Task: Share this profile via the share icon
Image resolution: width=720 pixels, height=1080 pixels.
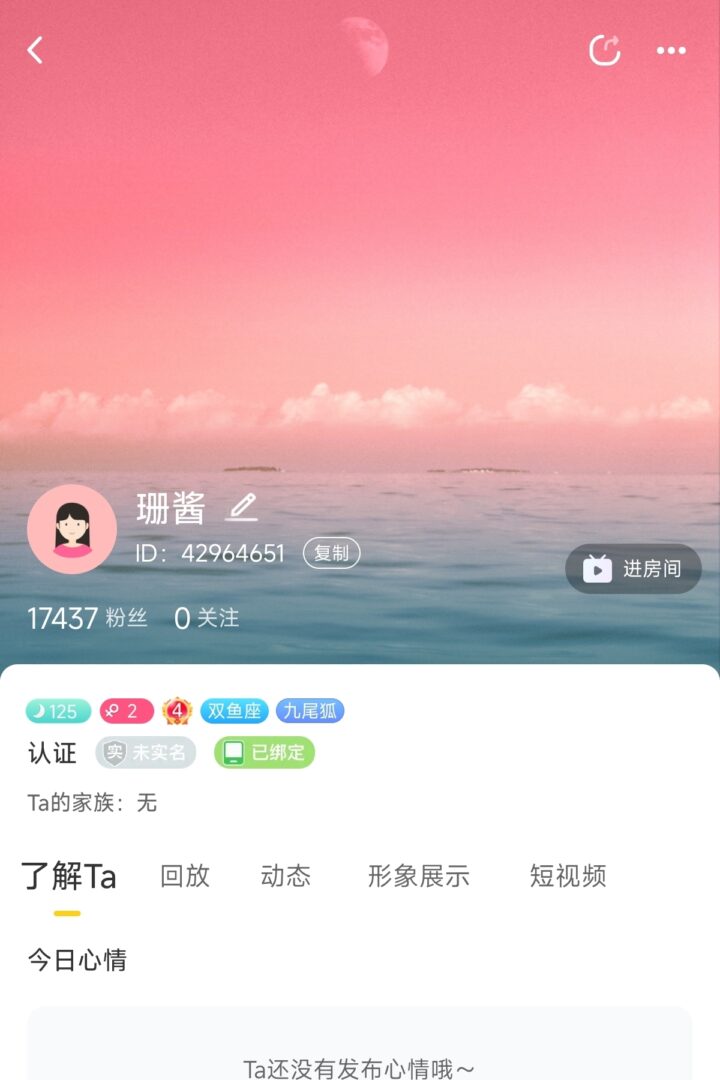Action: 605,50
